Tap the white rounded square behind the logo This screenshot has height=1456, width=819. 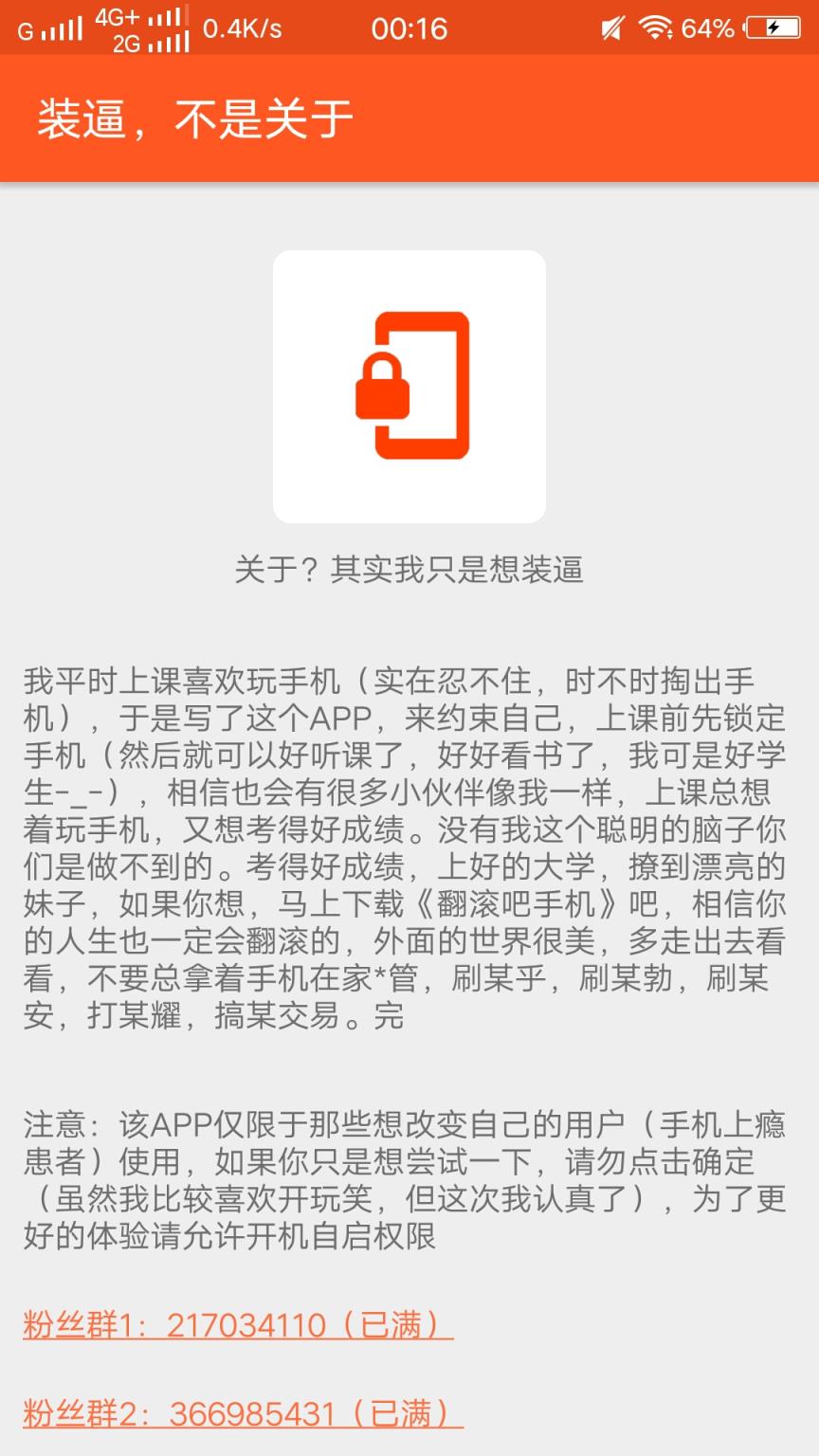pos(303,284)
